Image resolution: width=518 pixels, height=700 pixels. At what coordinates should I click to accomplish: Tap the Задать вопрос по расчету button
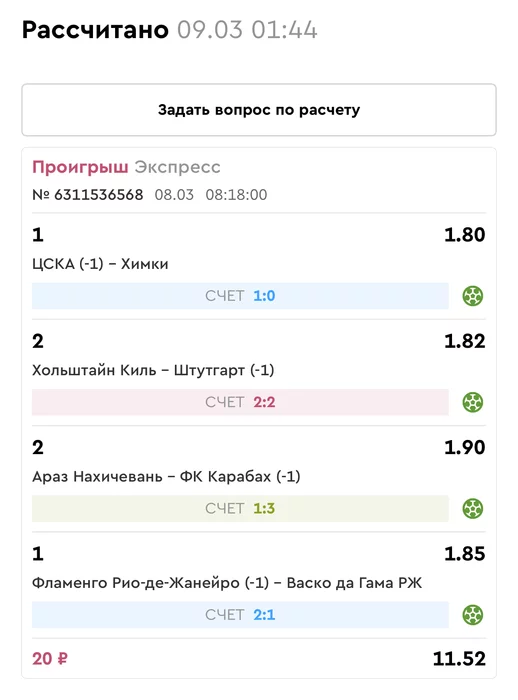click(259, 110)
